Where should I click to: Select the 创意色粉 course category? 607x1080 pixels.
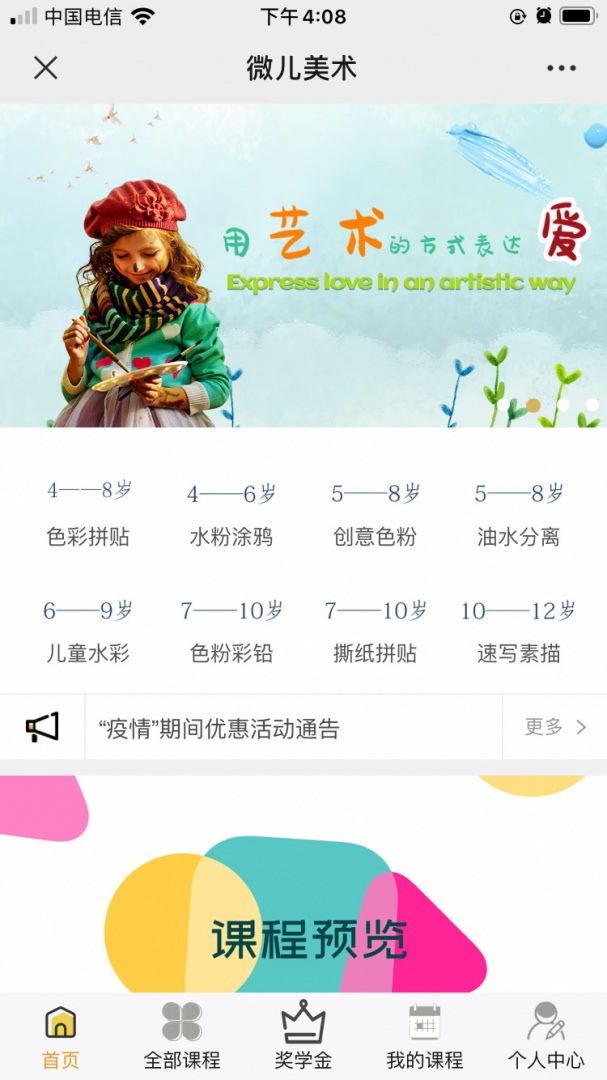click(375, 516)
